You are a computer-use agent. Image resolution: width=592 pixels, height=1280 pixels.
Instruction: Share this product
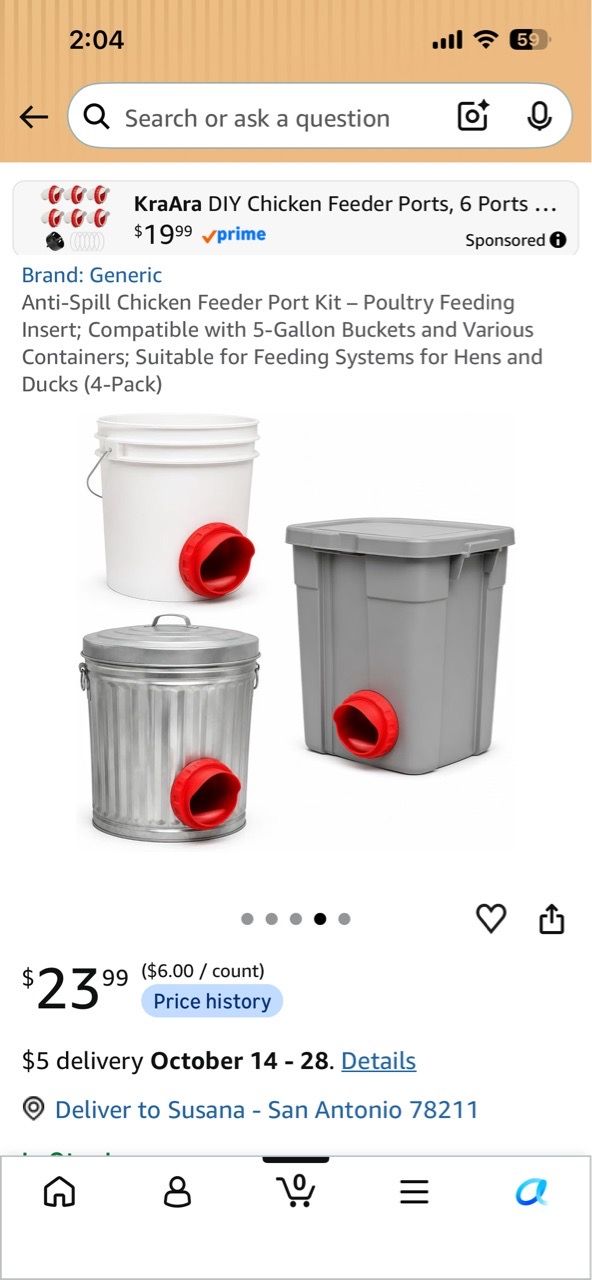pos(552,918)
